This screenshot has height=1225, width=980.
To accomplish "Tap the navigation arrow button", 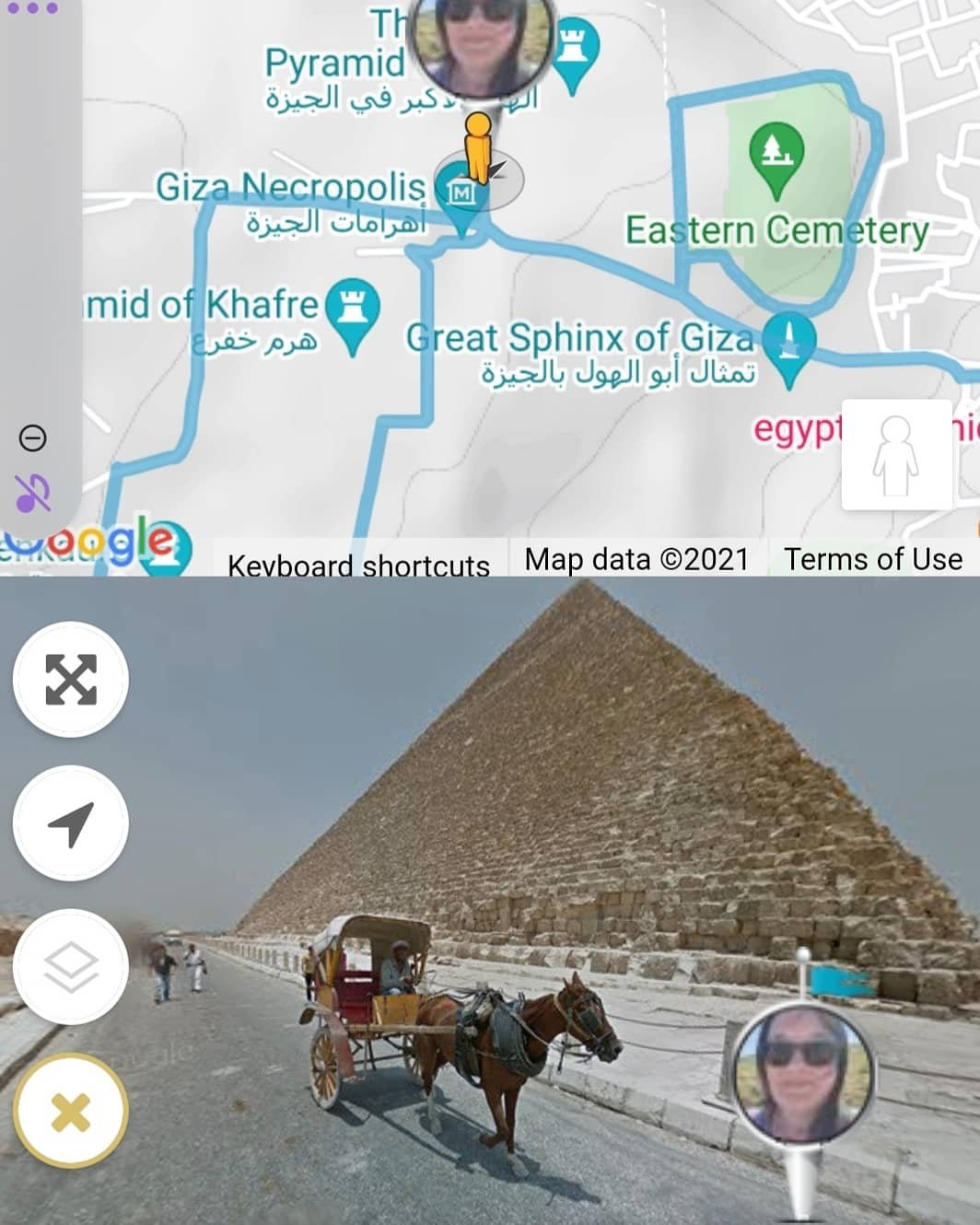I will [x=71, y=822].
